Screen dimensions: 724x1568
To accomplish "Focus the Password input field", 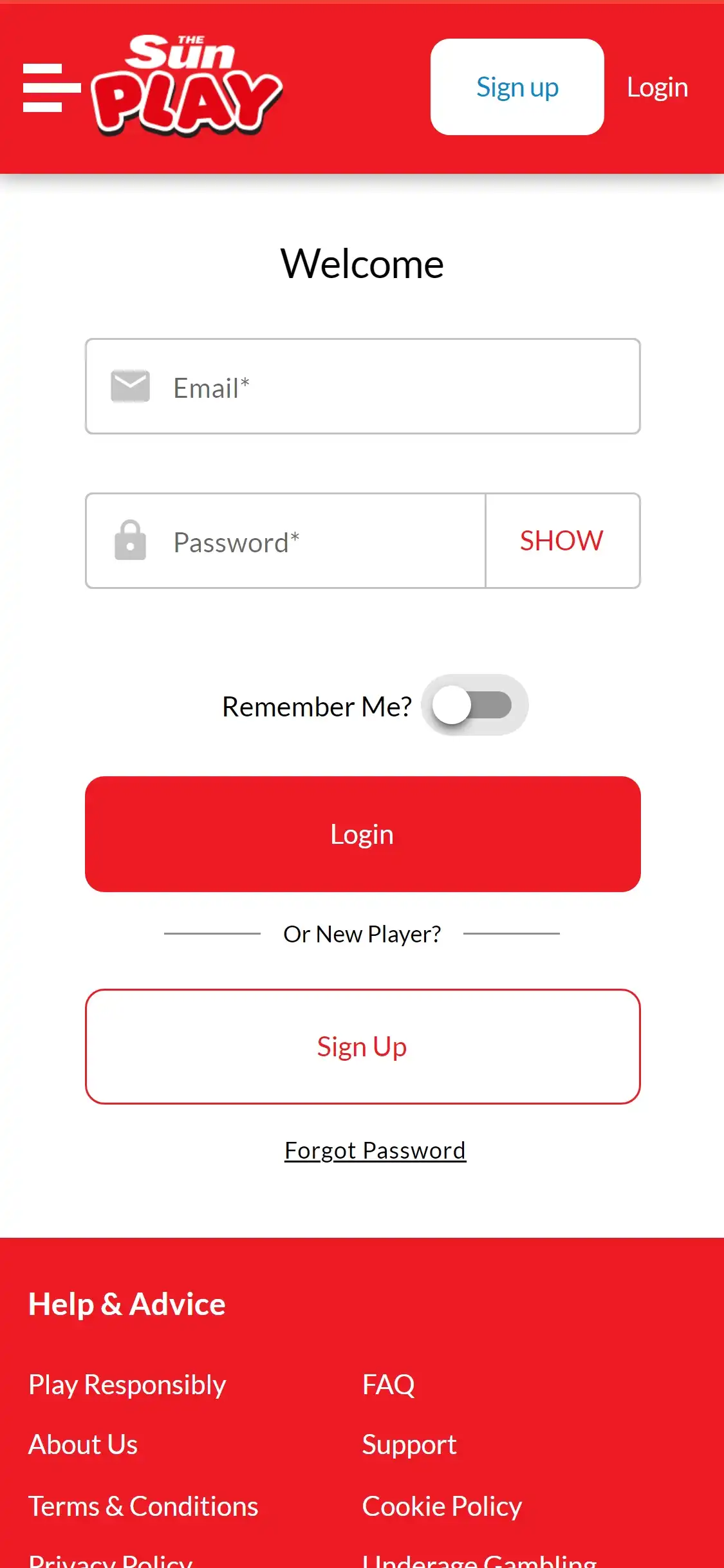I will pyautogui.click(x=309, y=541).
